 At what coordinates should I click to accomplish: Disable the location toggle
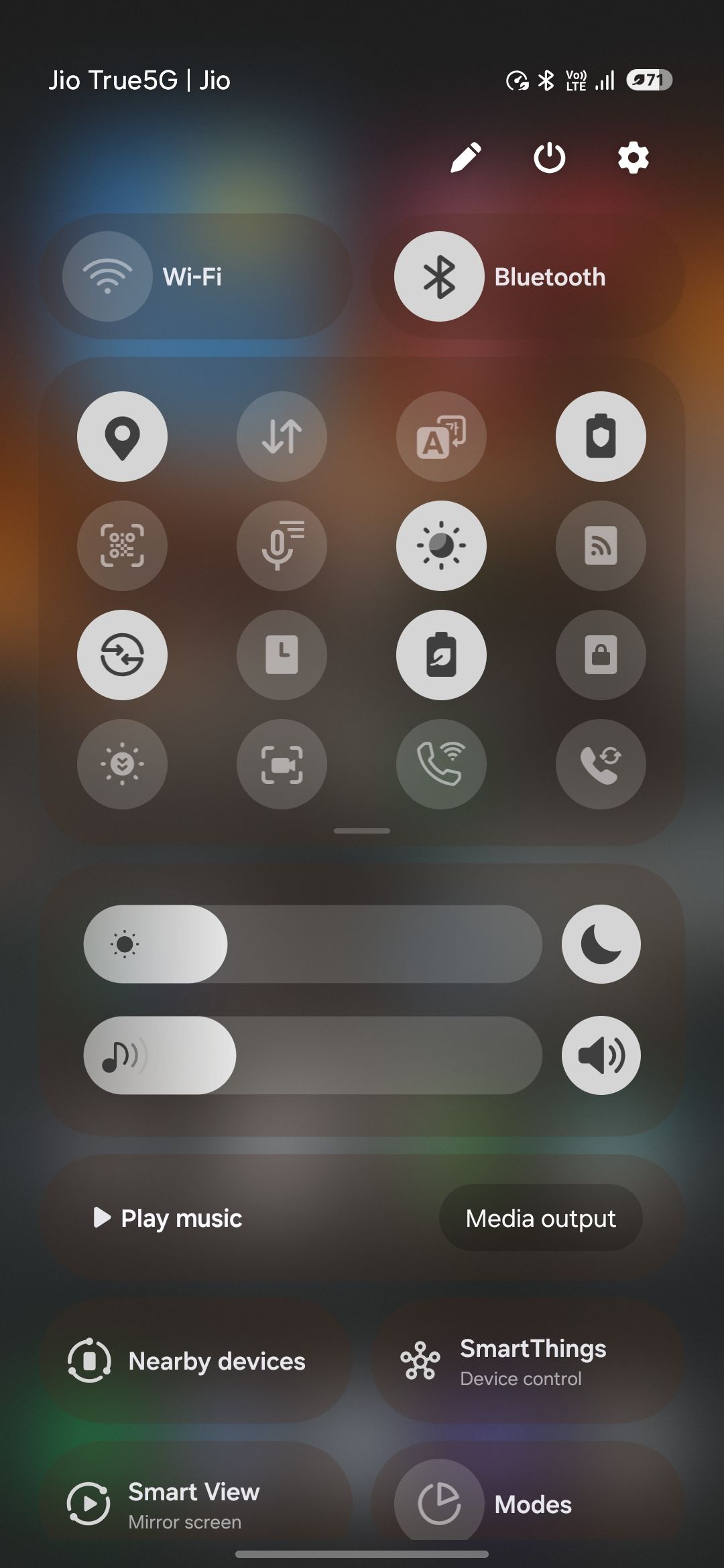[122, 436]
